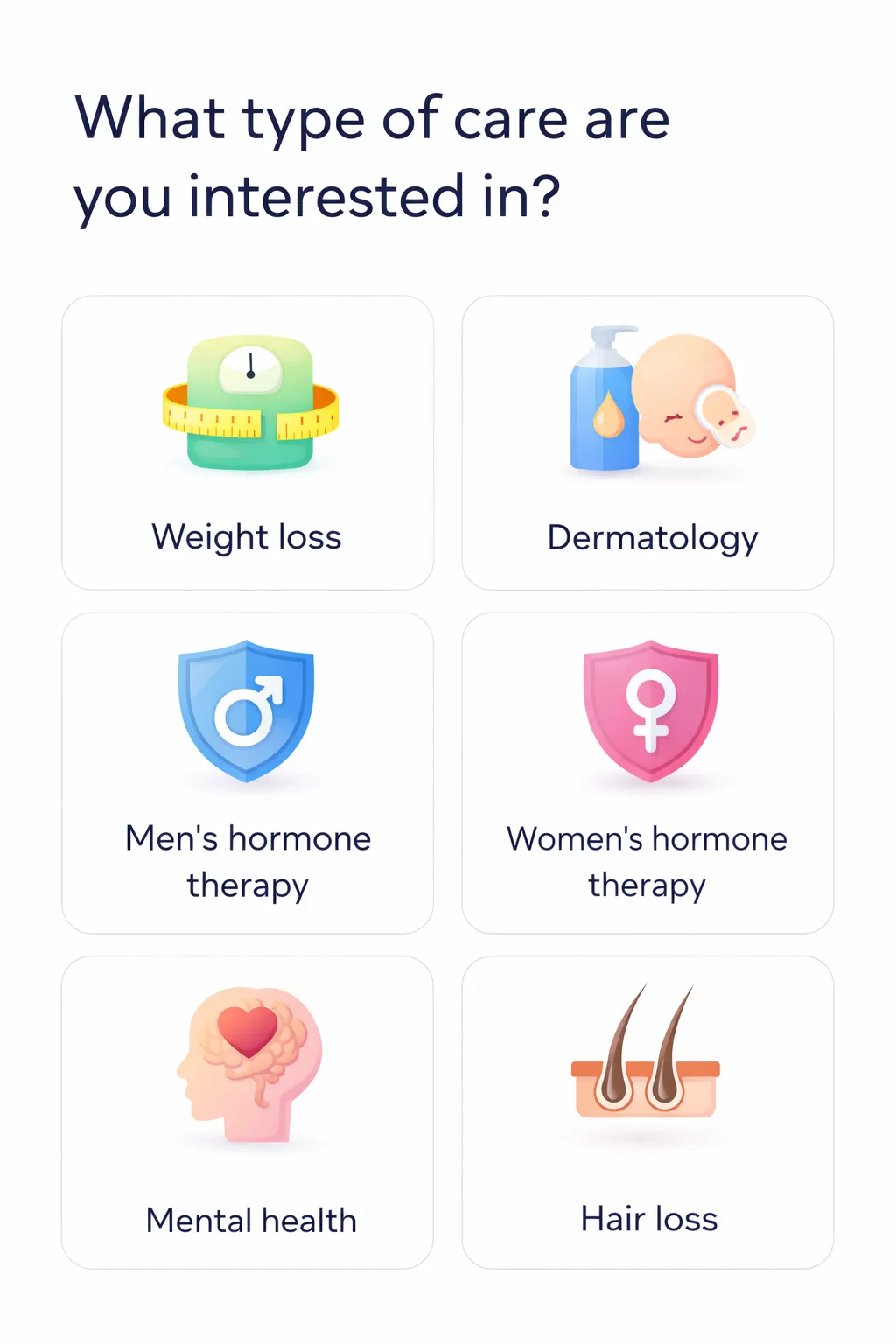The image size is (896, 1344).
Task: Choose Hair loss care
Action: pyautogui.click(x=647, y=1111)
